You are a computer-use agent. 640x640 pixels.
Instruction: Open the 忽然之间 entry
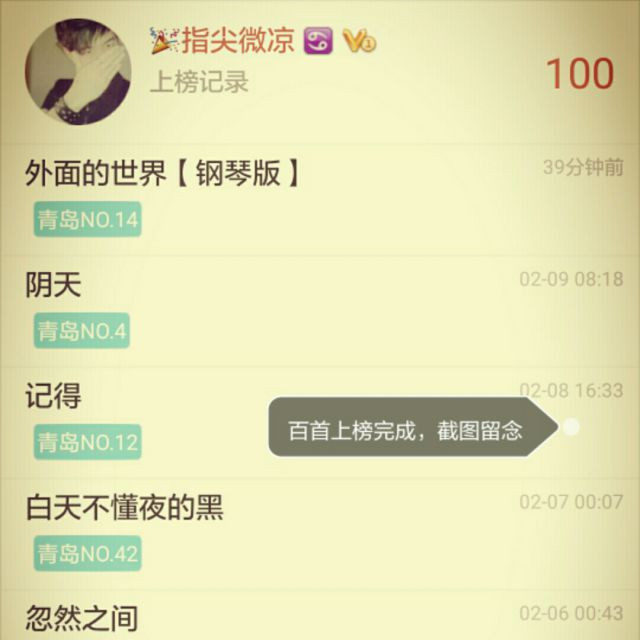pyautogui.click(x=81, y=617)
